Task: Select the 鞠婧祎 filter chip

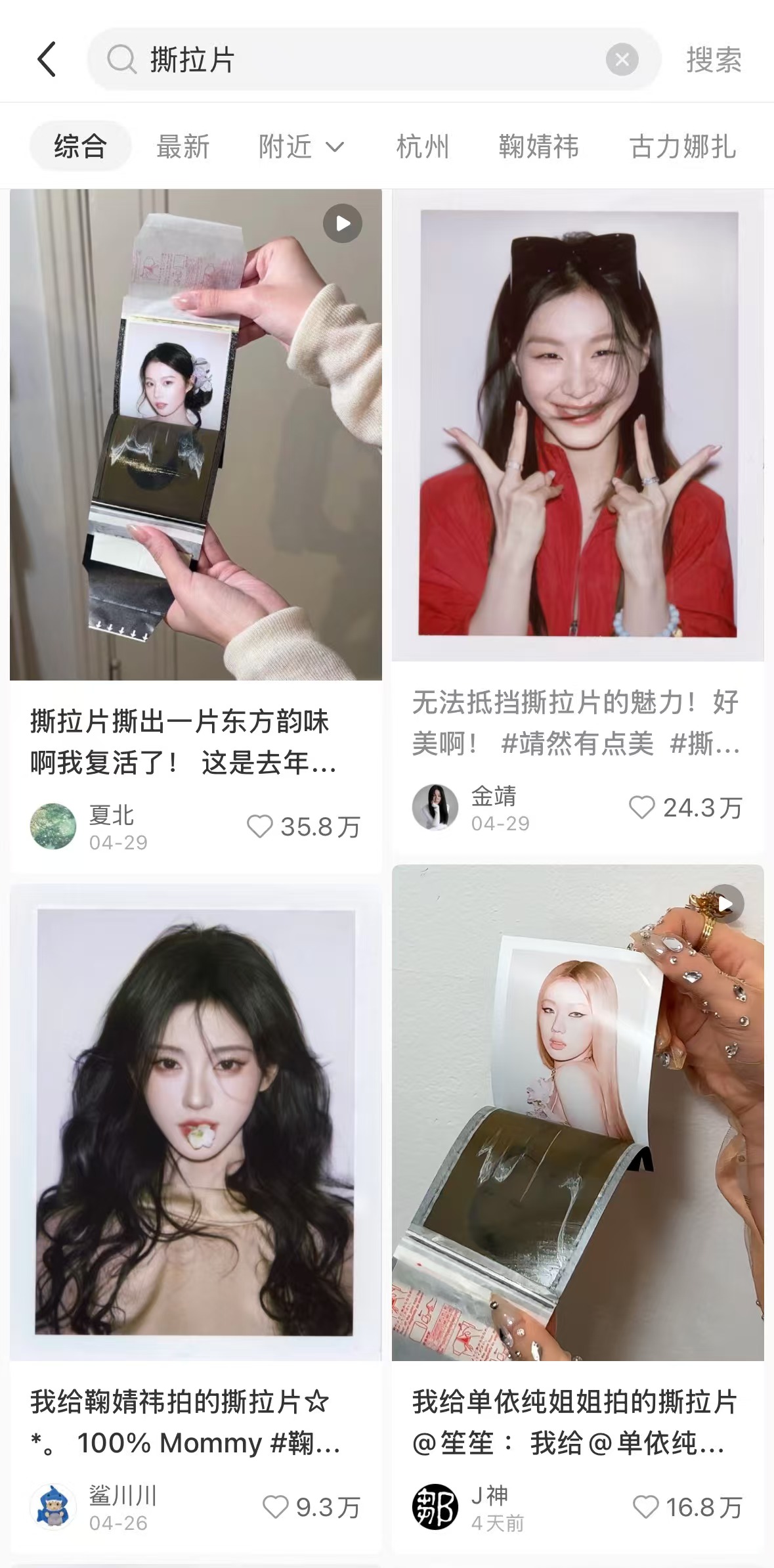Action: (538, 146)
